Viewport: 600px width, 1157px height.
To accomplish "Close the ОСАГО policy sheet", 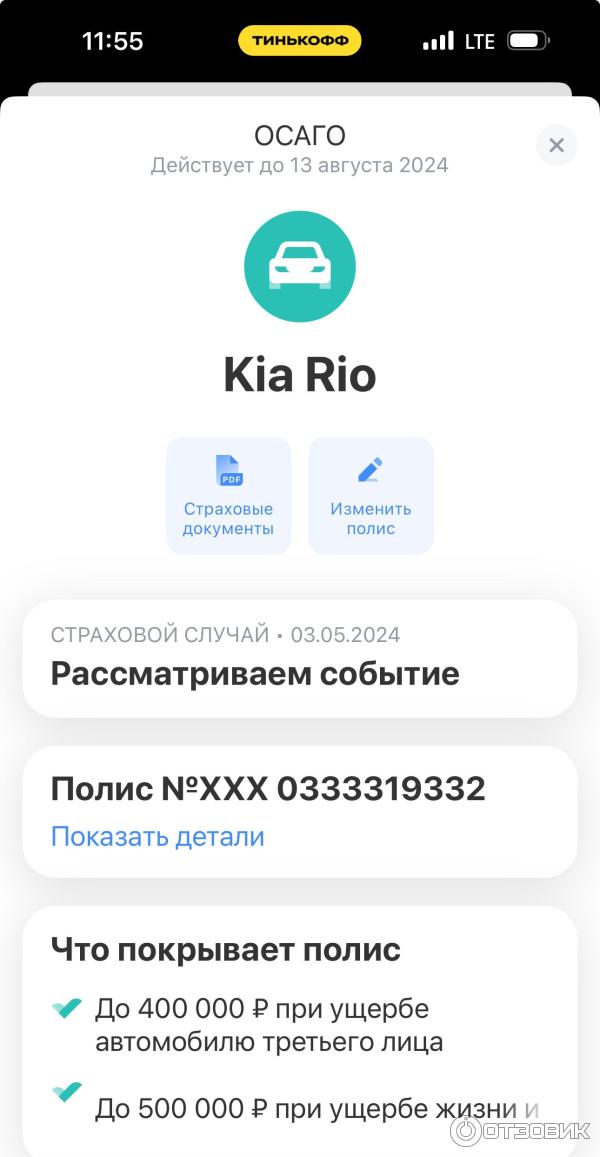I will click(556, 146).
